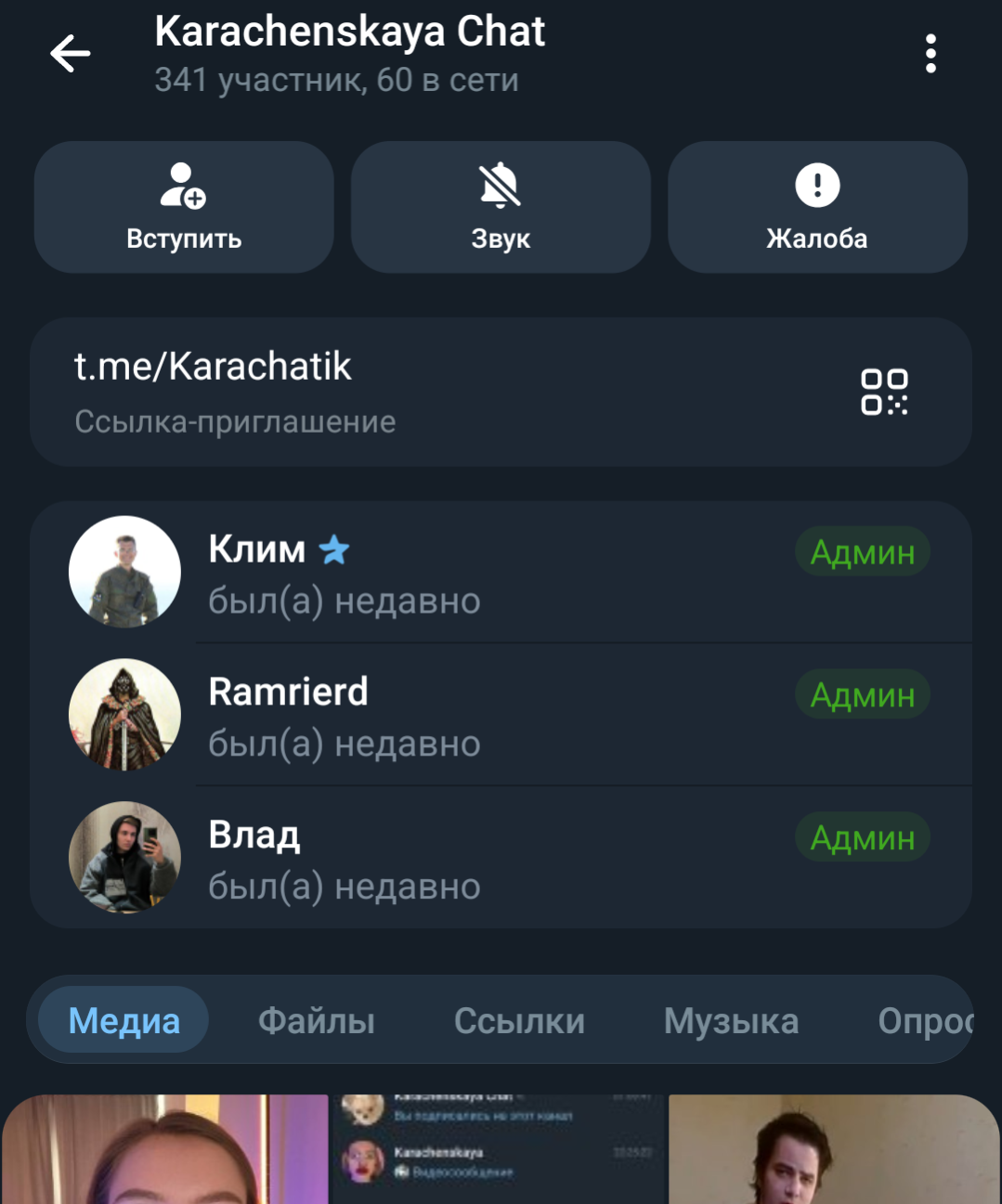The width and height of the screenshot is (1002, 1204).
Task: Toggle notifications with Звук button
Action: click(x=501, y=207)
